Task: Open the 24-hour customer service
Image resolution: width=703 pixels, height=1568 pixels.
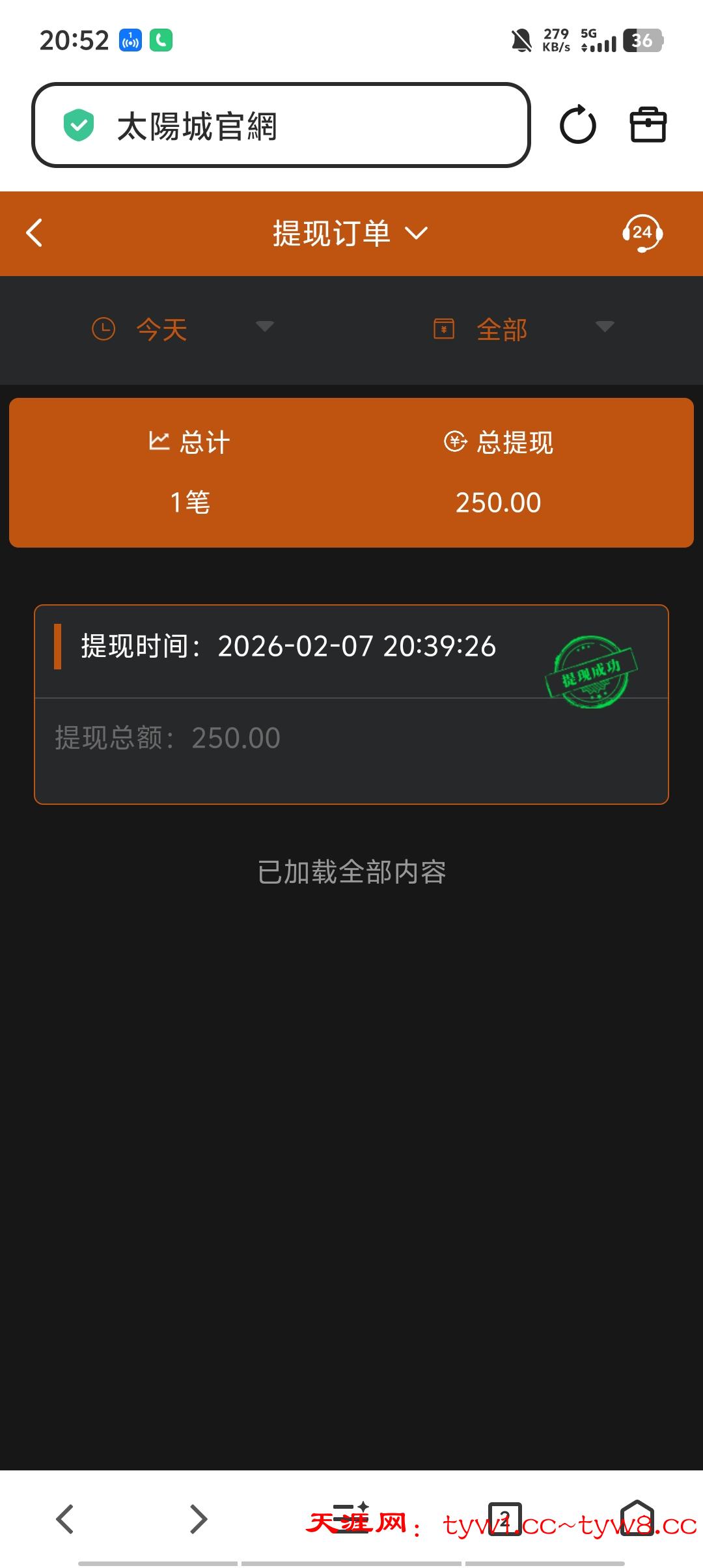Action: click(642, 233)
